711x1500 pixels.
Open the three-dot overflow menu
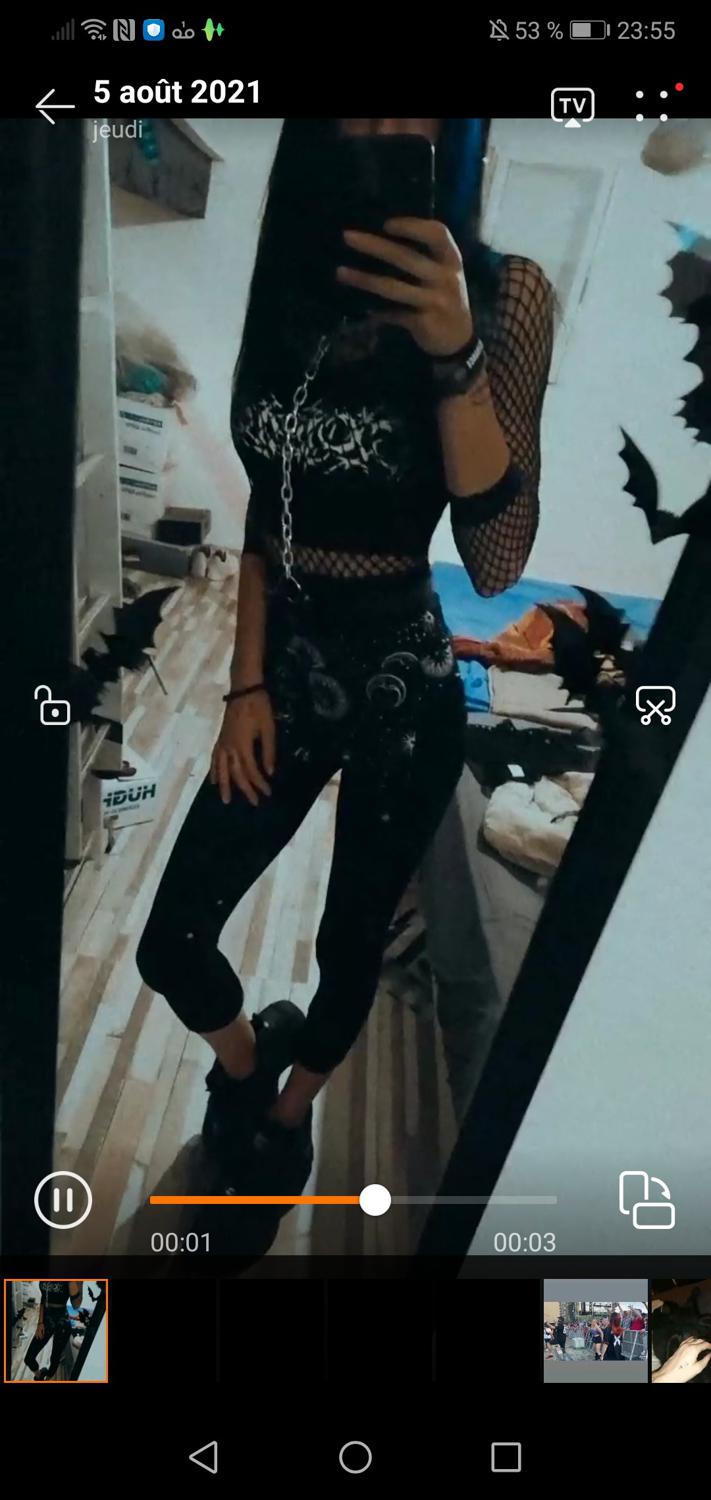coord(652,106)
